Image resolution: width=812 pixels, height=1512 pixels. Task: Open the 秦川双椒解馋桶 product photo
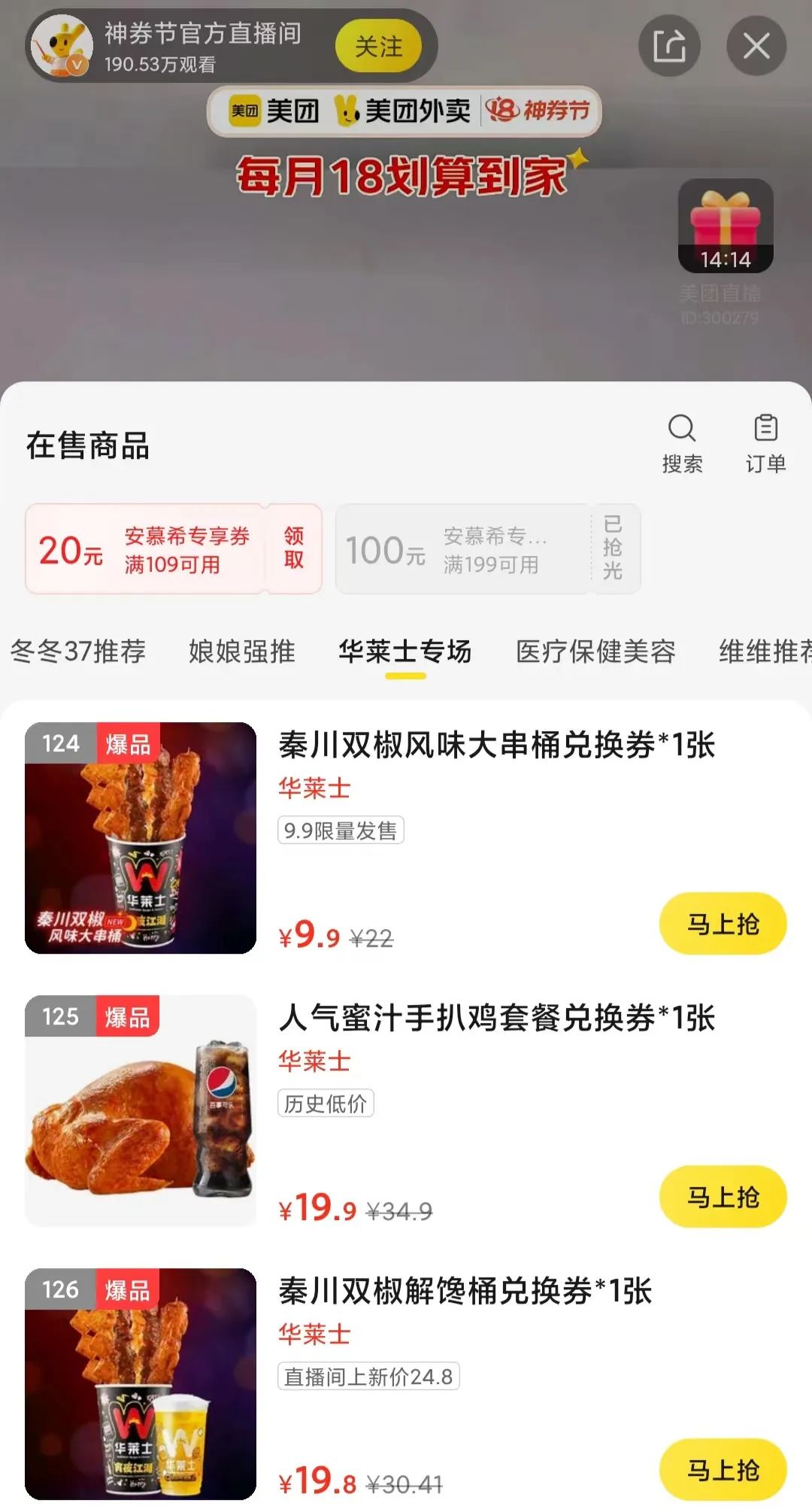(141, 1384)
